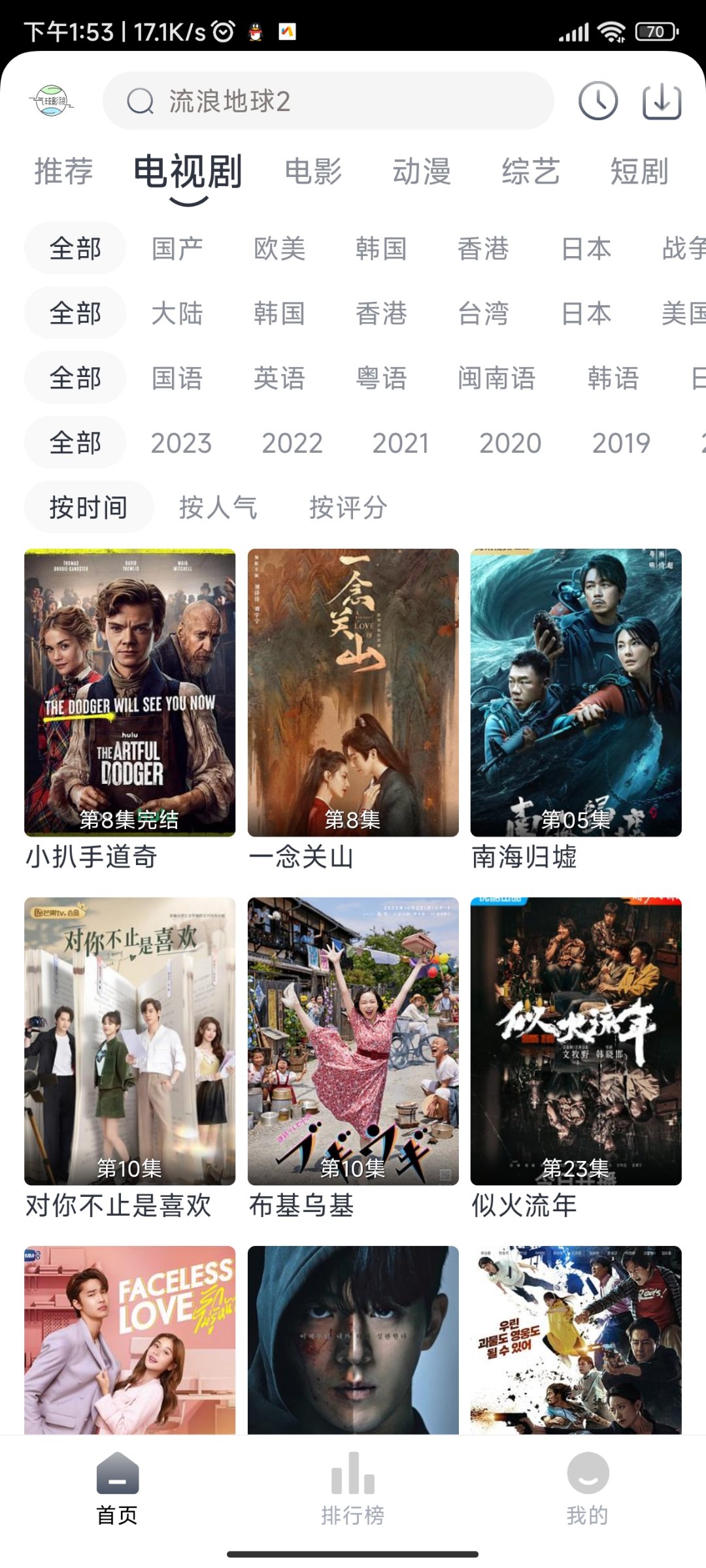Filter by 欧美 genre chip
Viewport: 706px width, 1568px height.
click(x=279, y=249)
